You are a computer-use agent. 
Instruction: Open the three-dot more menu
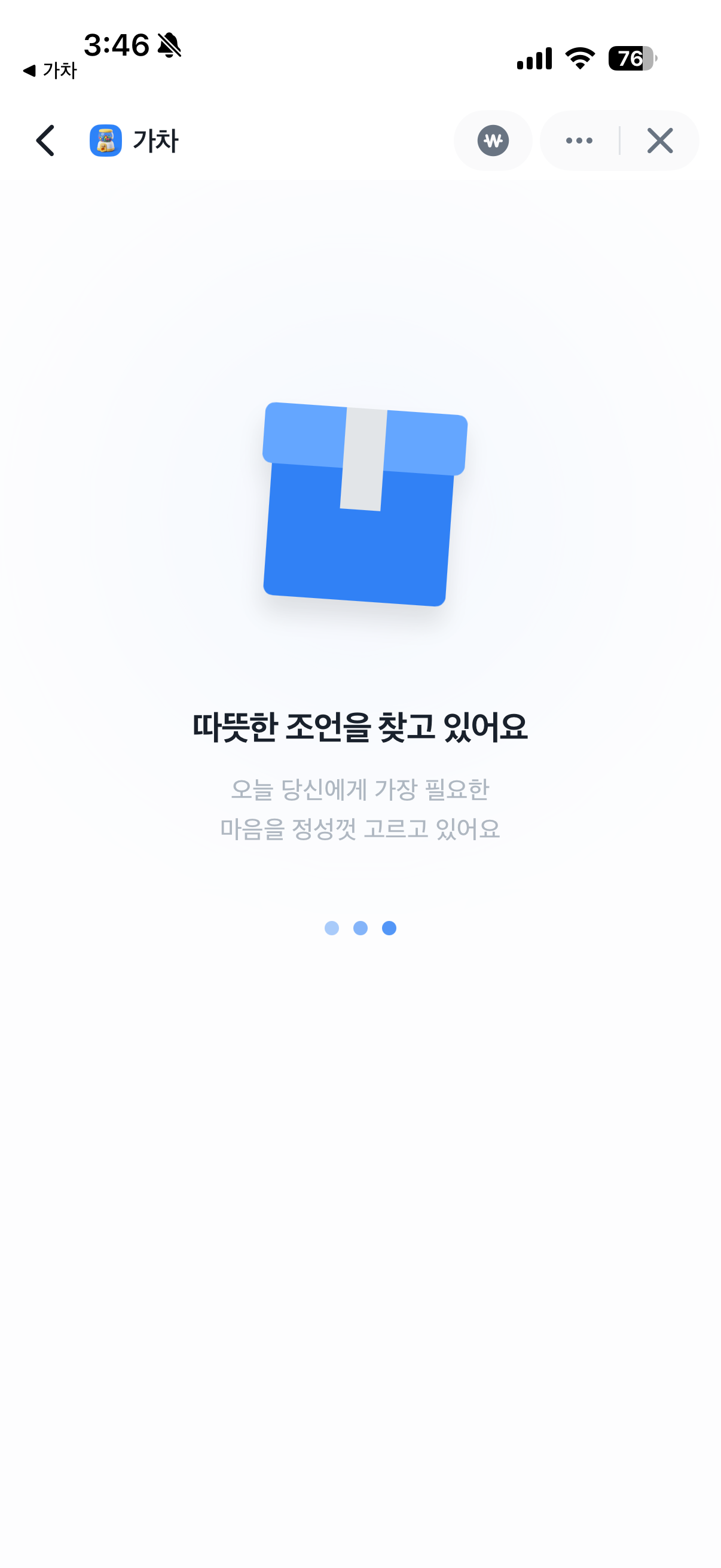(579, 141)
